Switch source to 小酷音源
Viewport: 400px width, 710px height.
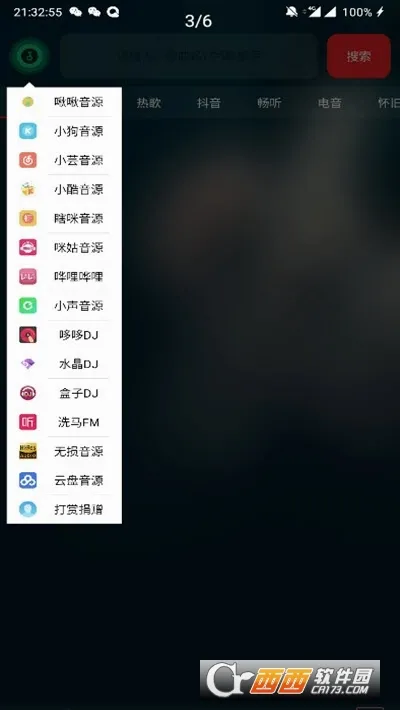[x=64, y=189]
